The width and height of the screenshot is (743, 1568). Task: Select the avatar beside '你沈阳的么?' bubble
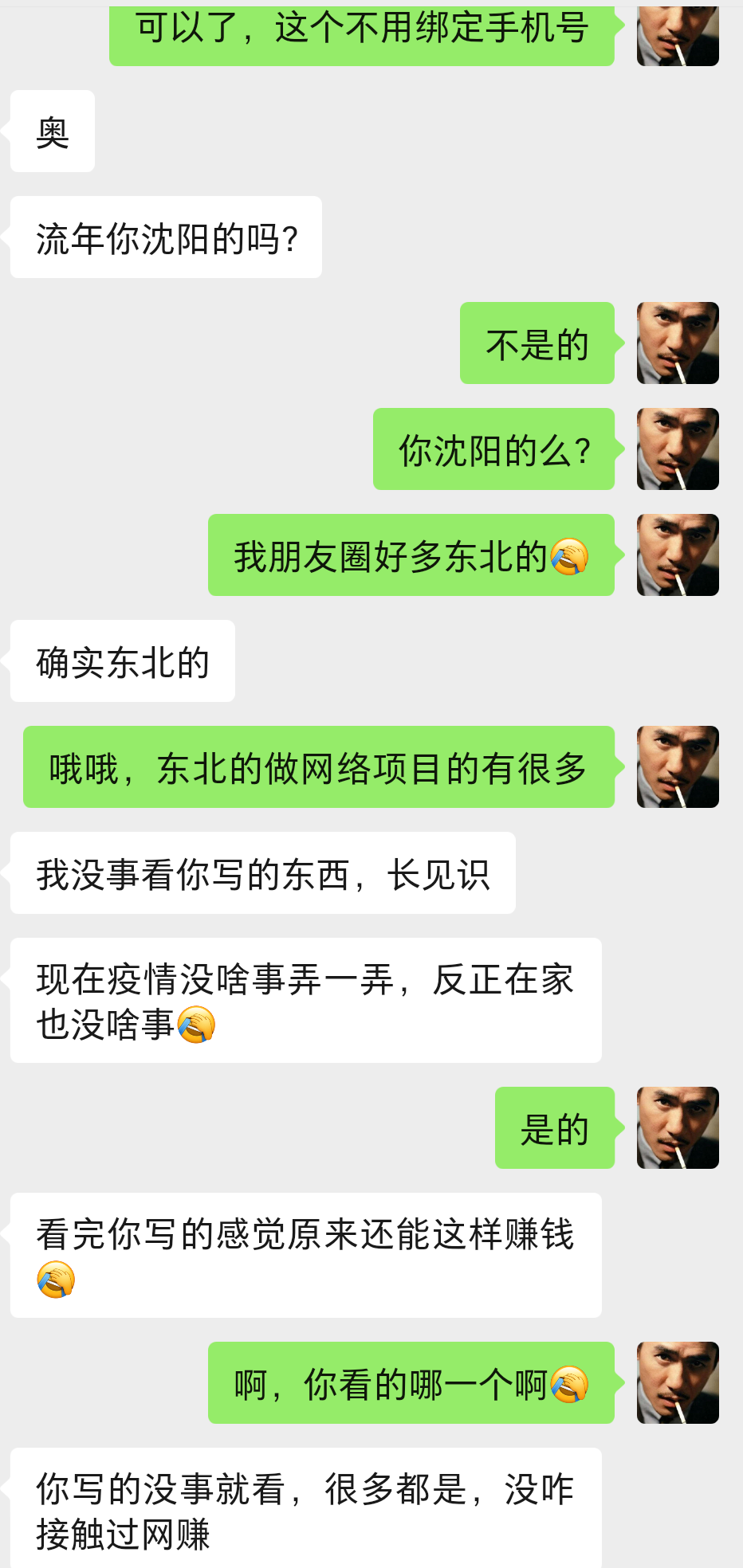click(x=678, y=449)
